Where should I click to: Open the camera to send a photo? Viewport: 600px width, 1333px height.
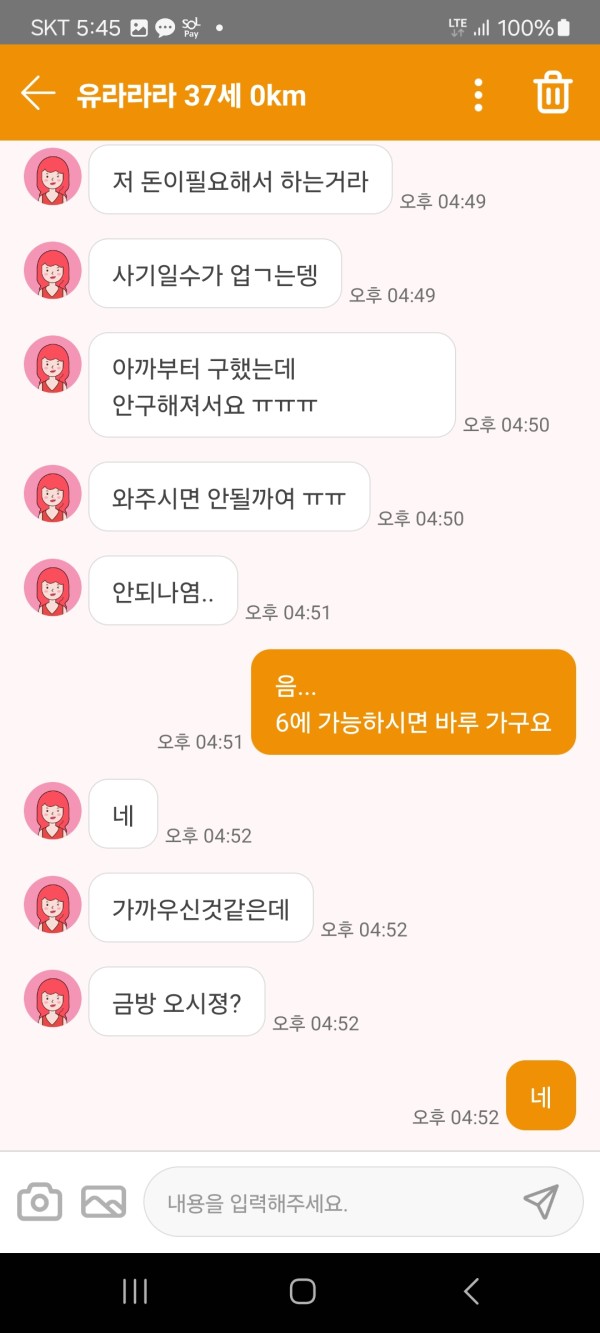(x=40, y=1201)
